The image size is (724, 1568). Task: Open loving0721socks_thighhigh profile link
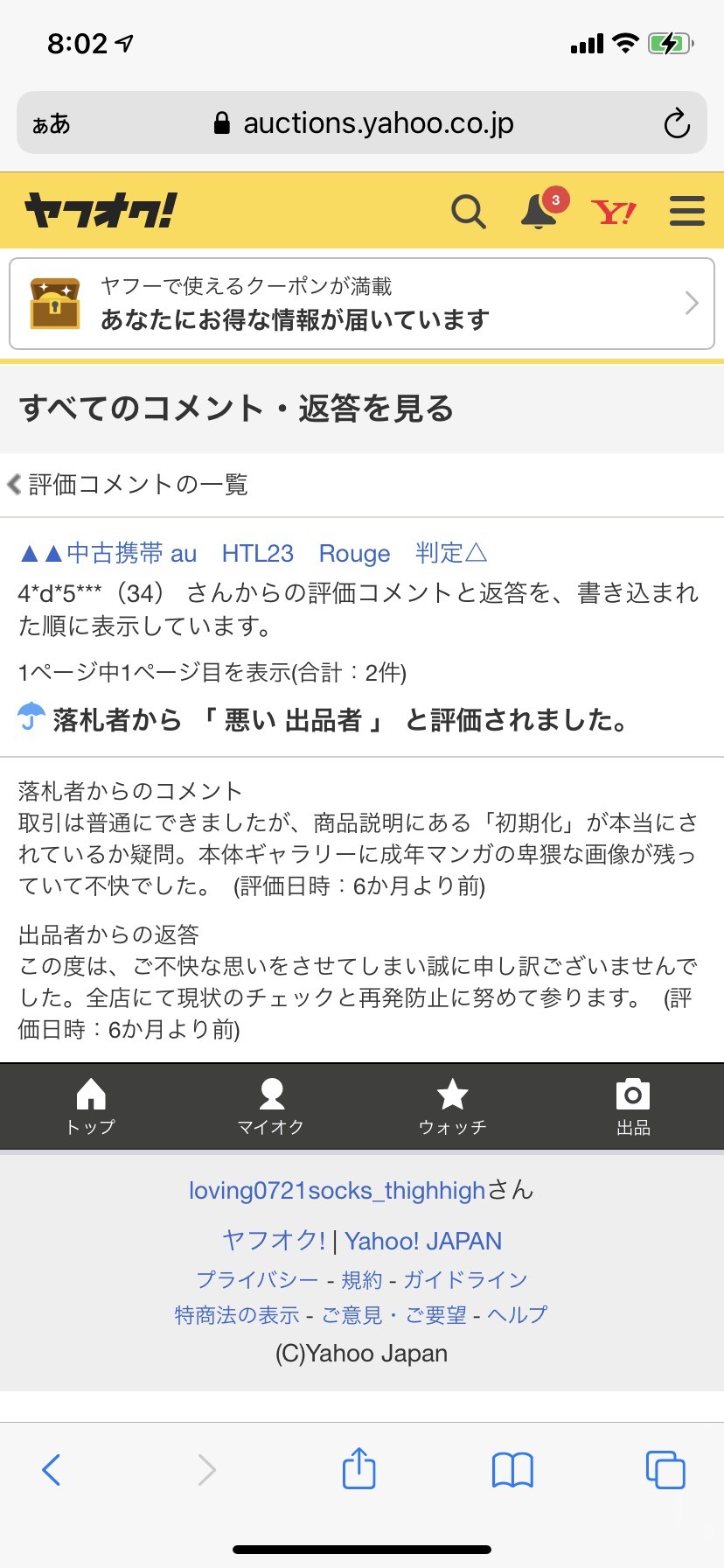(x=337, y=1191)
